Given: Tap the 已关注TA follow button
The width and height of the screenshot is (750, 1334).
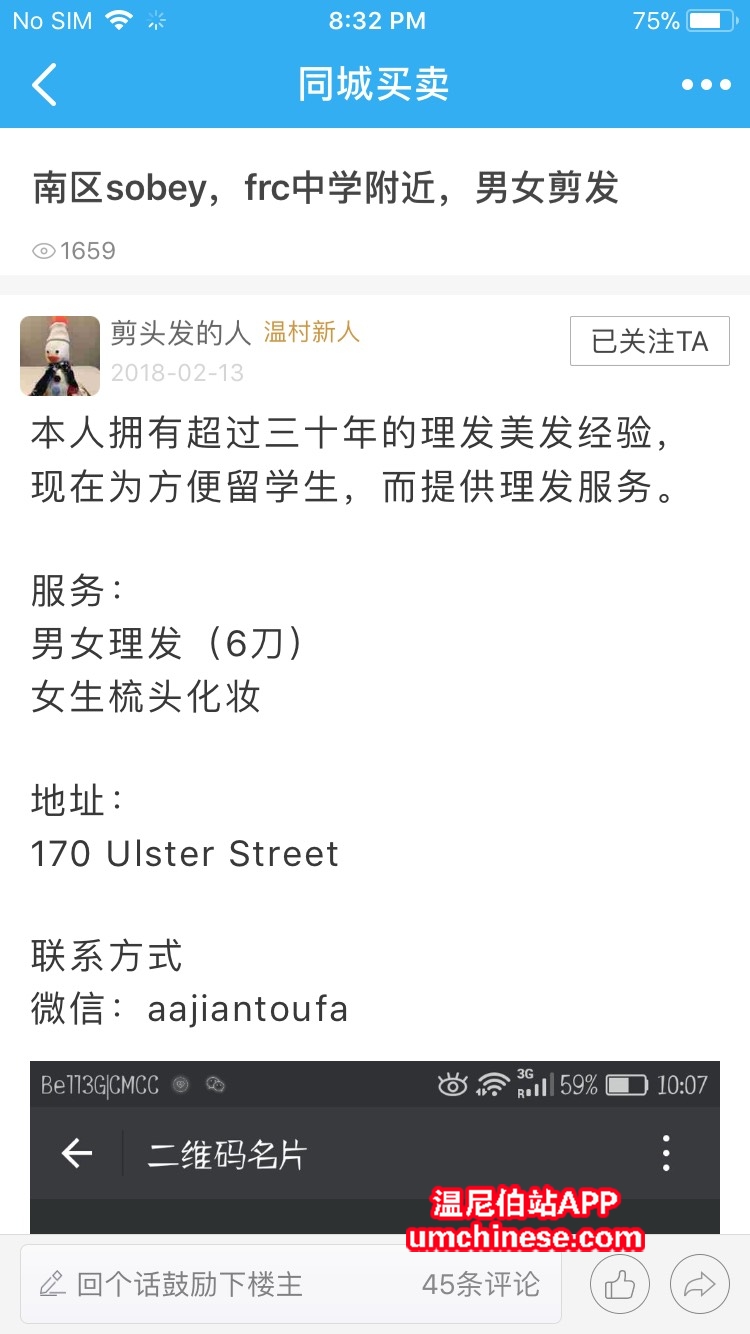Looking at the screenshot, I should click(649, 341).
